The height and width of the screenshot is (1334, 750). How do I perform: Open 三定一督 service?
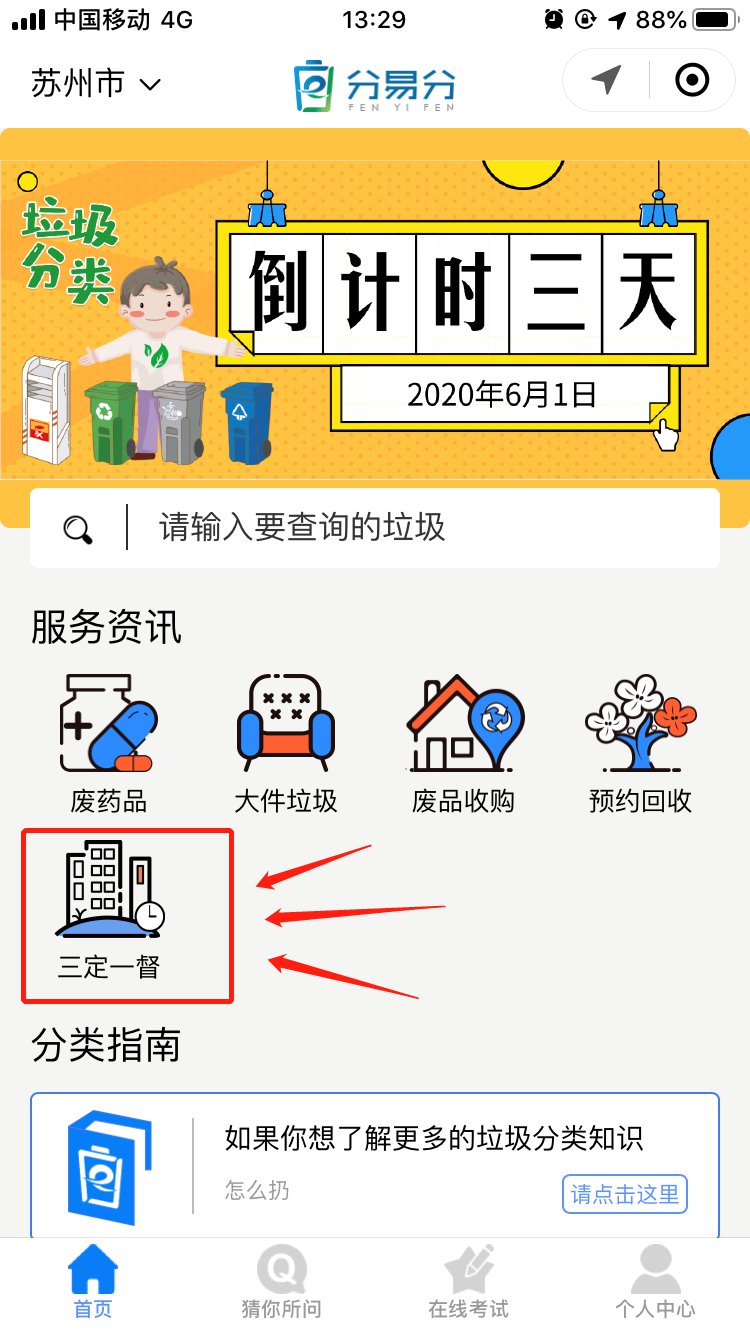point(109,912)
